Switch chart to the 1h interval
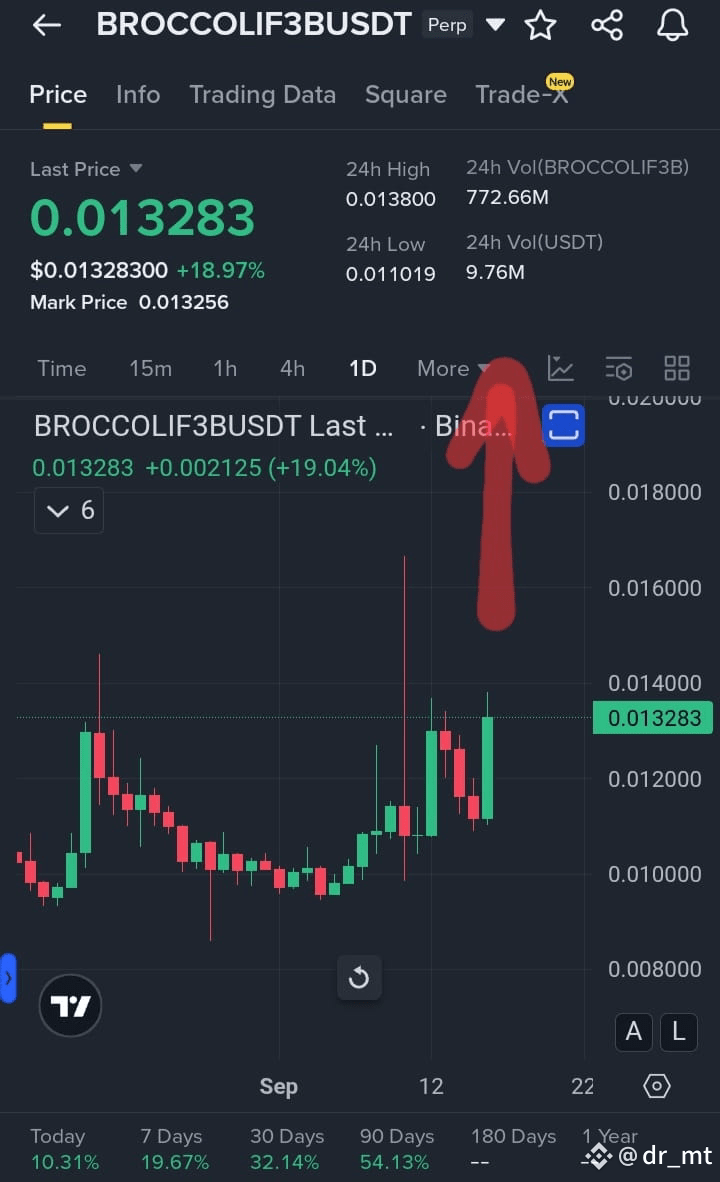The image size is (720, 1182). pyautogui.click(x=225, y=368)
